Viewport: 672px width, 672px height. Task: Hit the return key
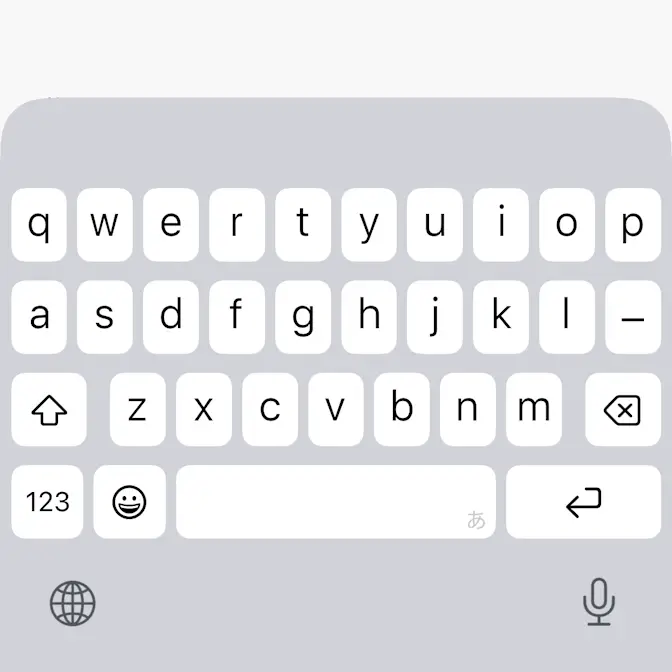[x=583, y=502]
